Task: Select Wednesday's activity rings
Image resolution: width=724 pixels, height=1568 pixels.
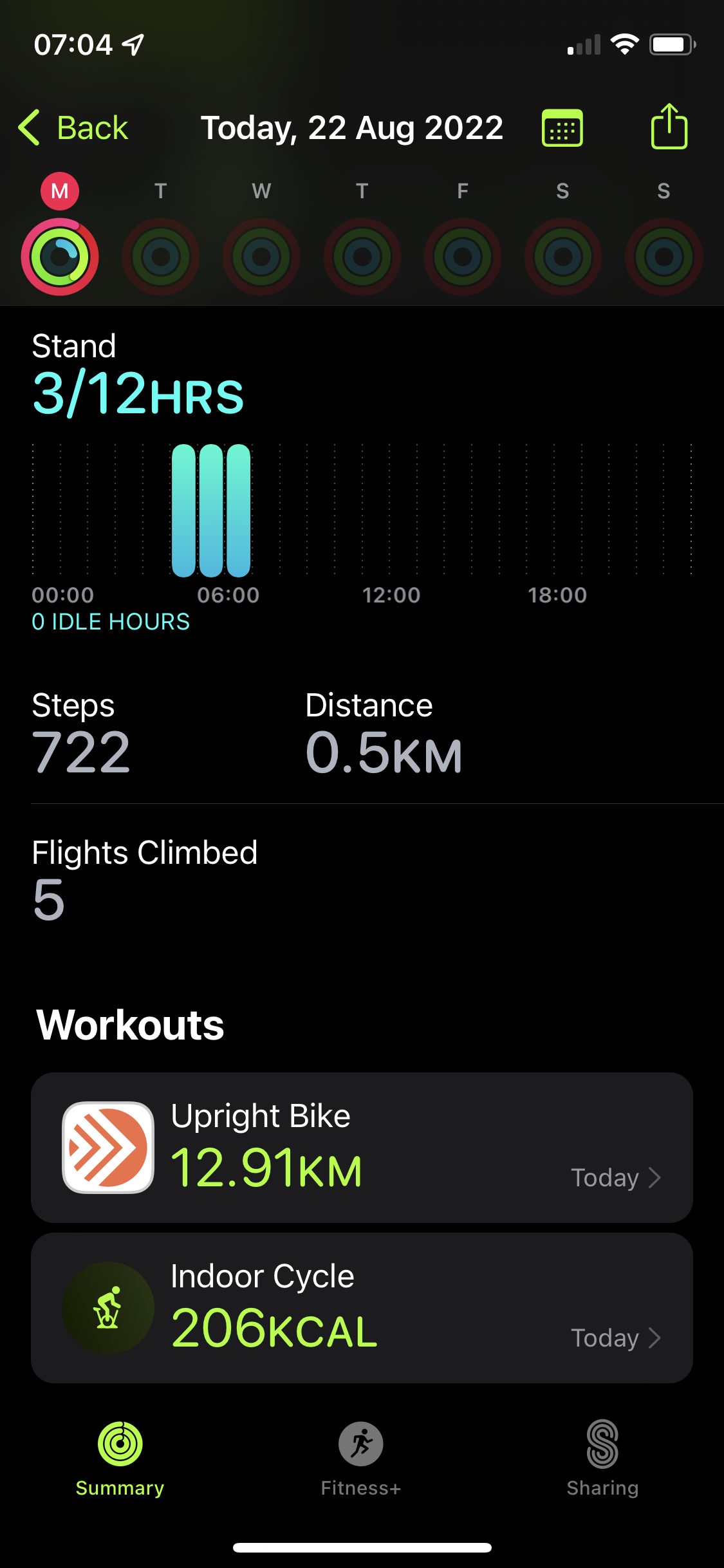Action: (261, 256)
